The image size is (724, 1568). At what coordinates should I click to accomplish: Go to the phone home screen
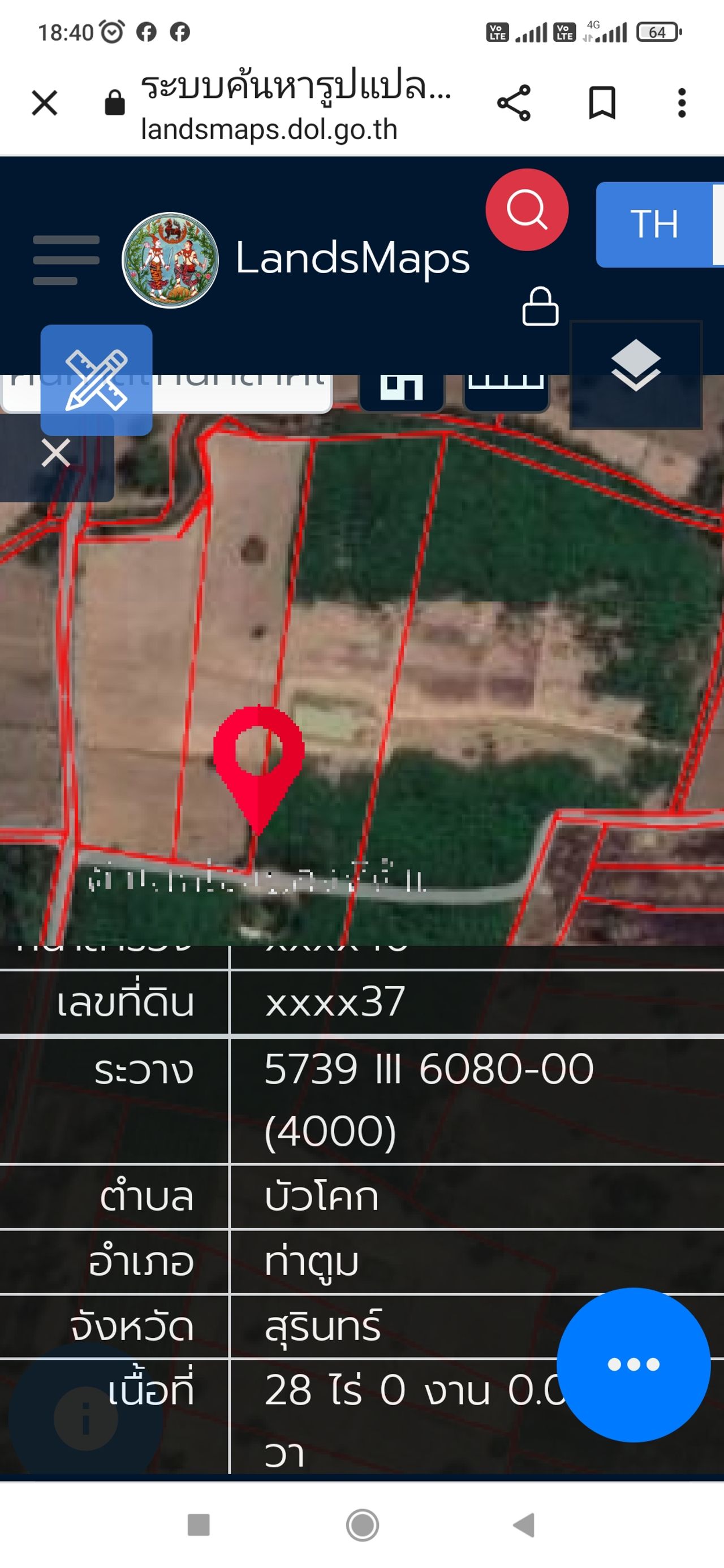[x=363, y=1525]
